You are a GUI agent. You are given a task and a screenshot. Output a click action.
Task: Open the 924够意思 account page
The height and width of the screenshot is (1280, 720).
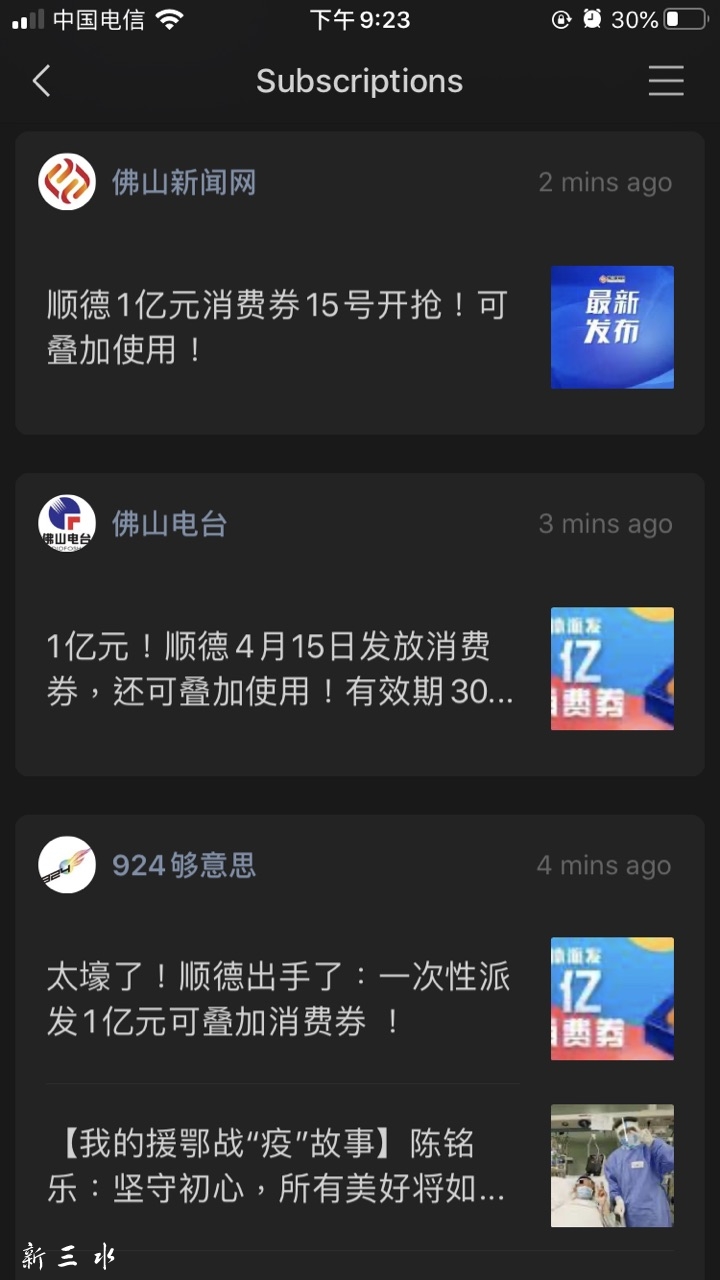(x=183, y=865)
